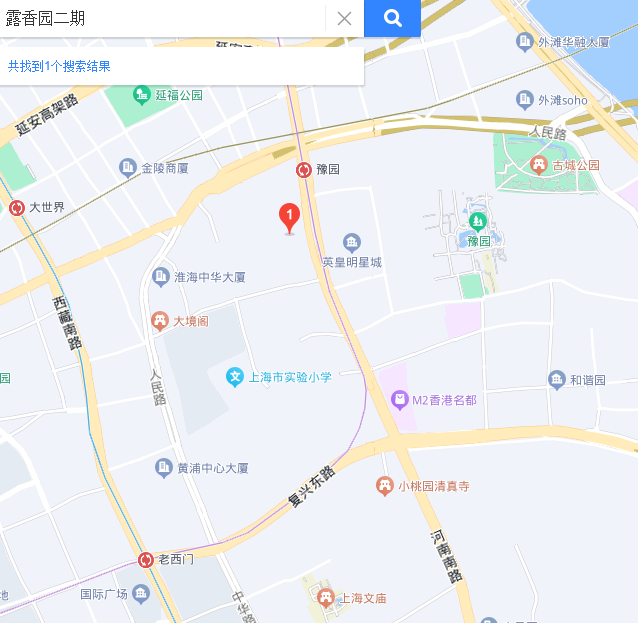Tap the 大境阁 landmark marker
The height and width of the screenshot is (623, 638).
[159, 321]
